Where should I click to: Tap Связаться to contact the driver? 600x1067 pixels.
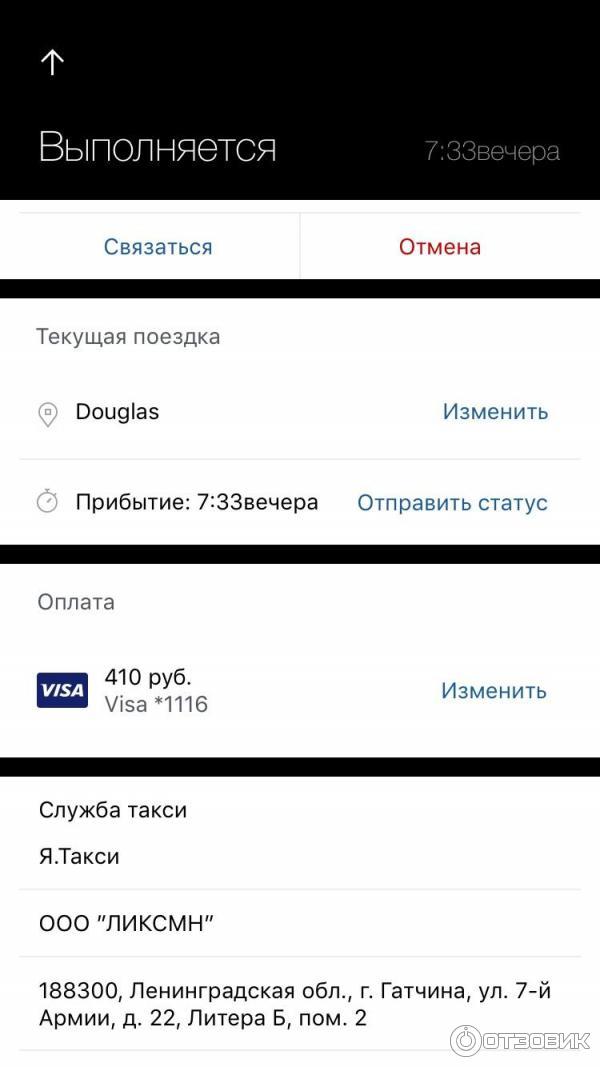(x=158, y=247)
